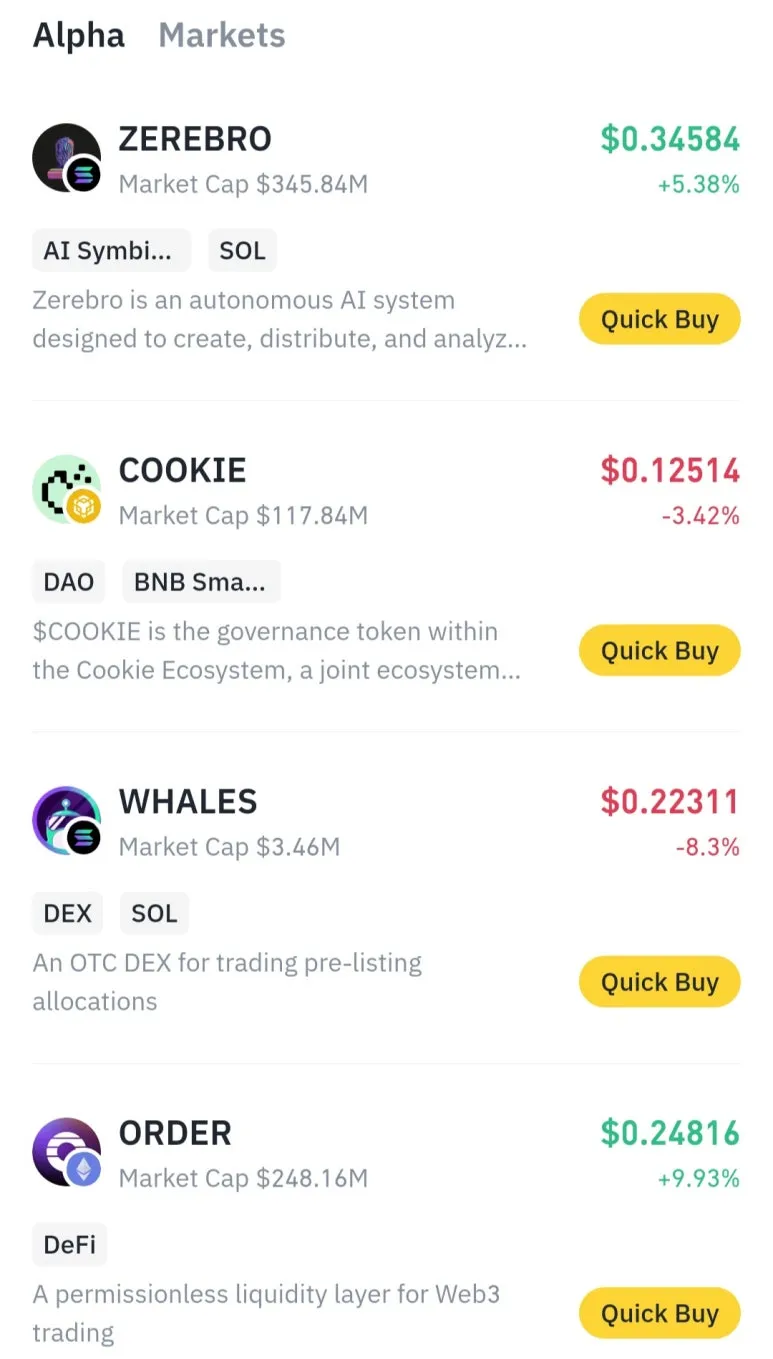773x1359 pixels.
Task: Tap Quick Buy for COOKIE
Action: coord(659,651)
